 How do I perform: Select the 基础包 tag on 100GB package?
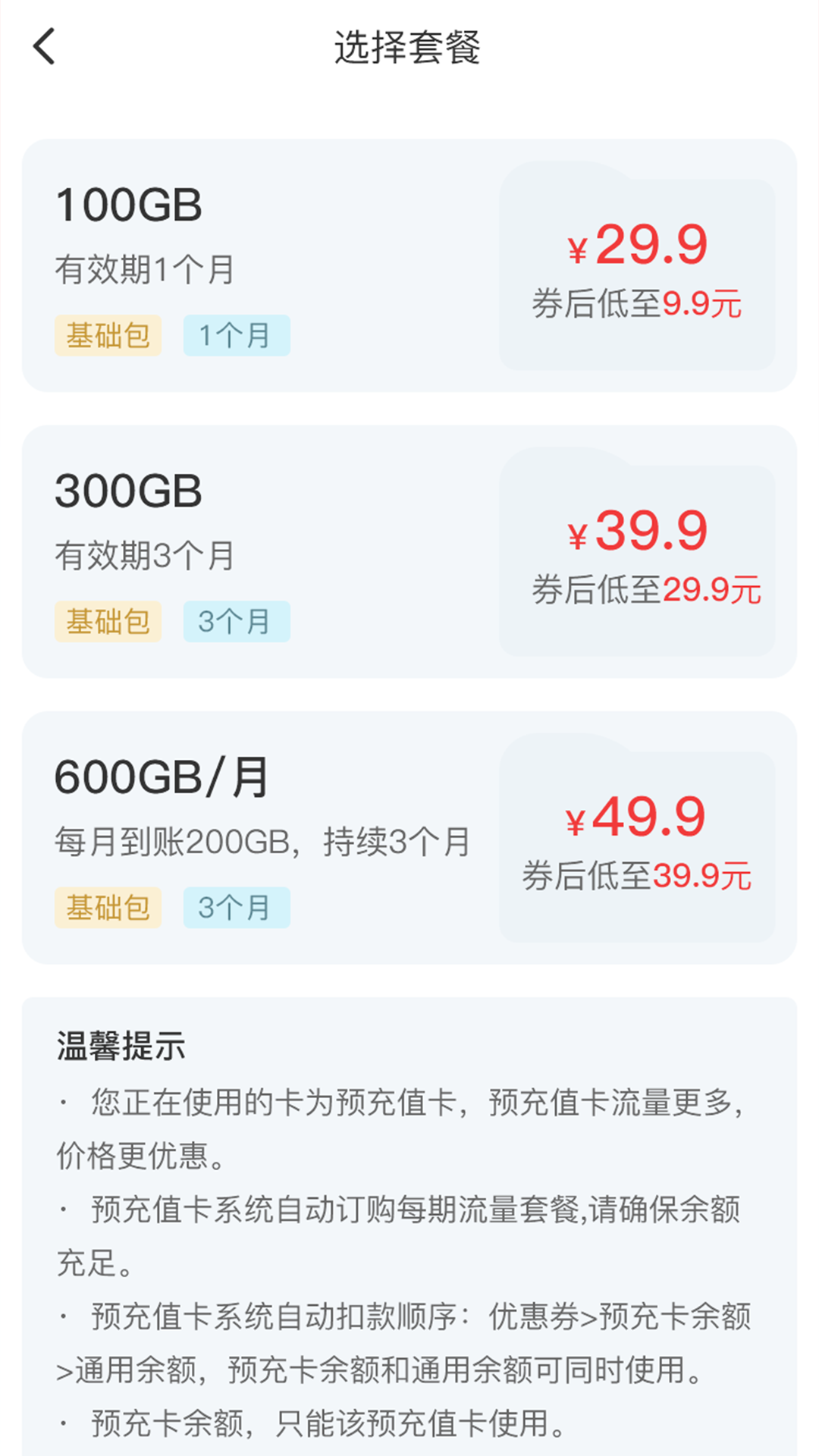[108, 336]
